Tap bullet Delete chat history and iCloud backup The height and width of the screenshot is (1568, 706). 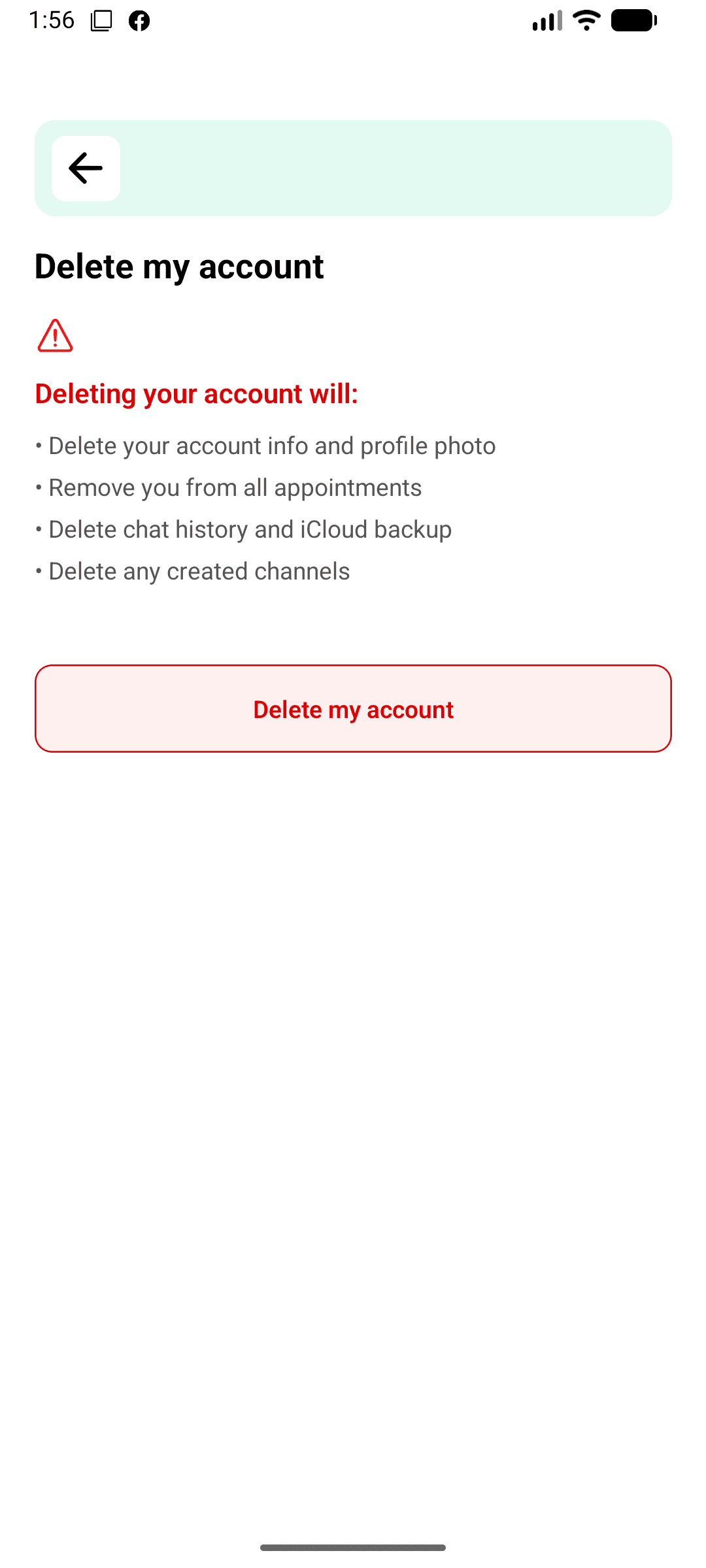[x=243, y=529]
